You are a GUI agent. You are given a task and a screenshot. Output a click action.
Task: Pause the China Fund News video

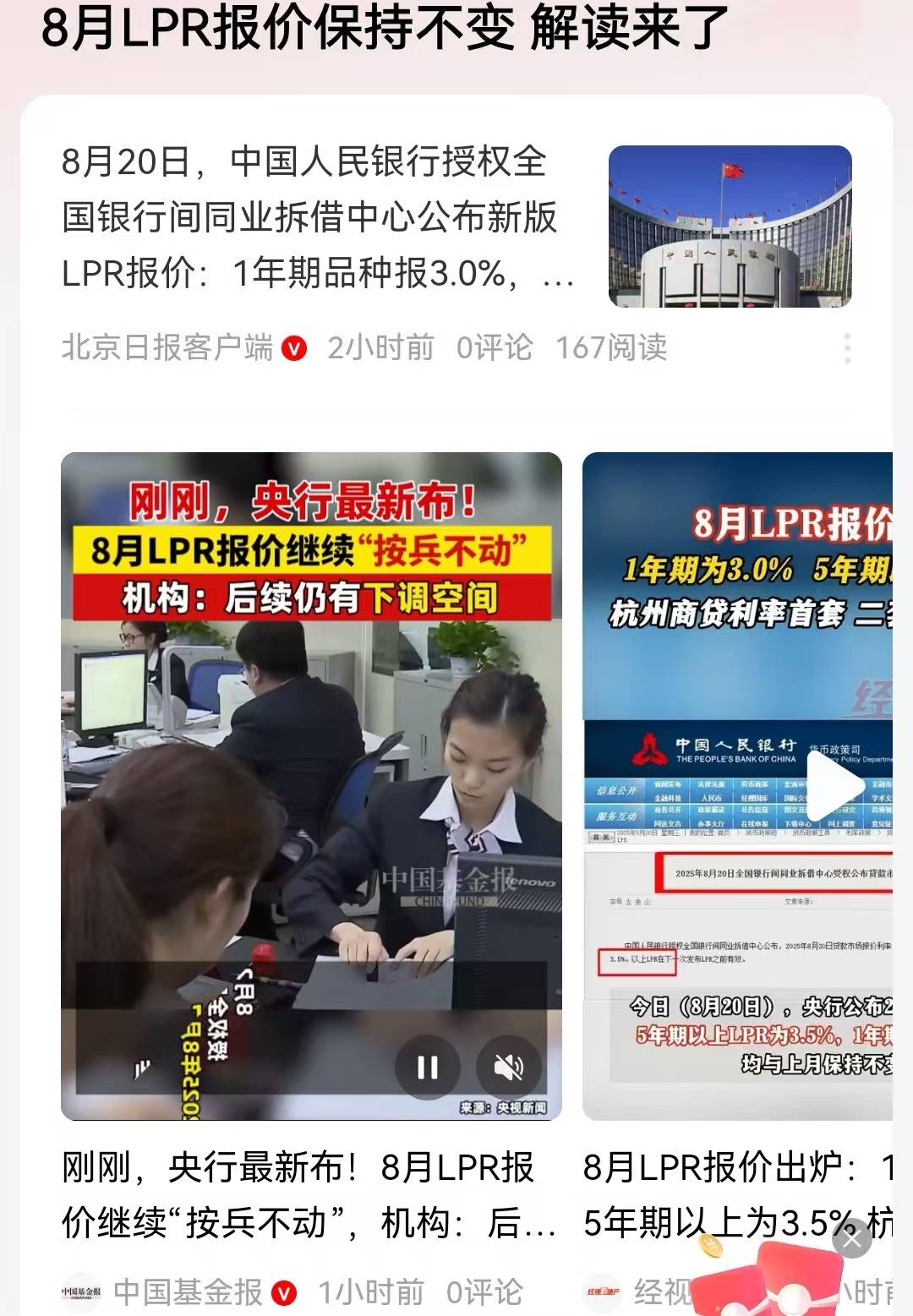(428, 1068)
